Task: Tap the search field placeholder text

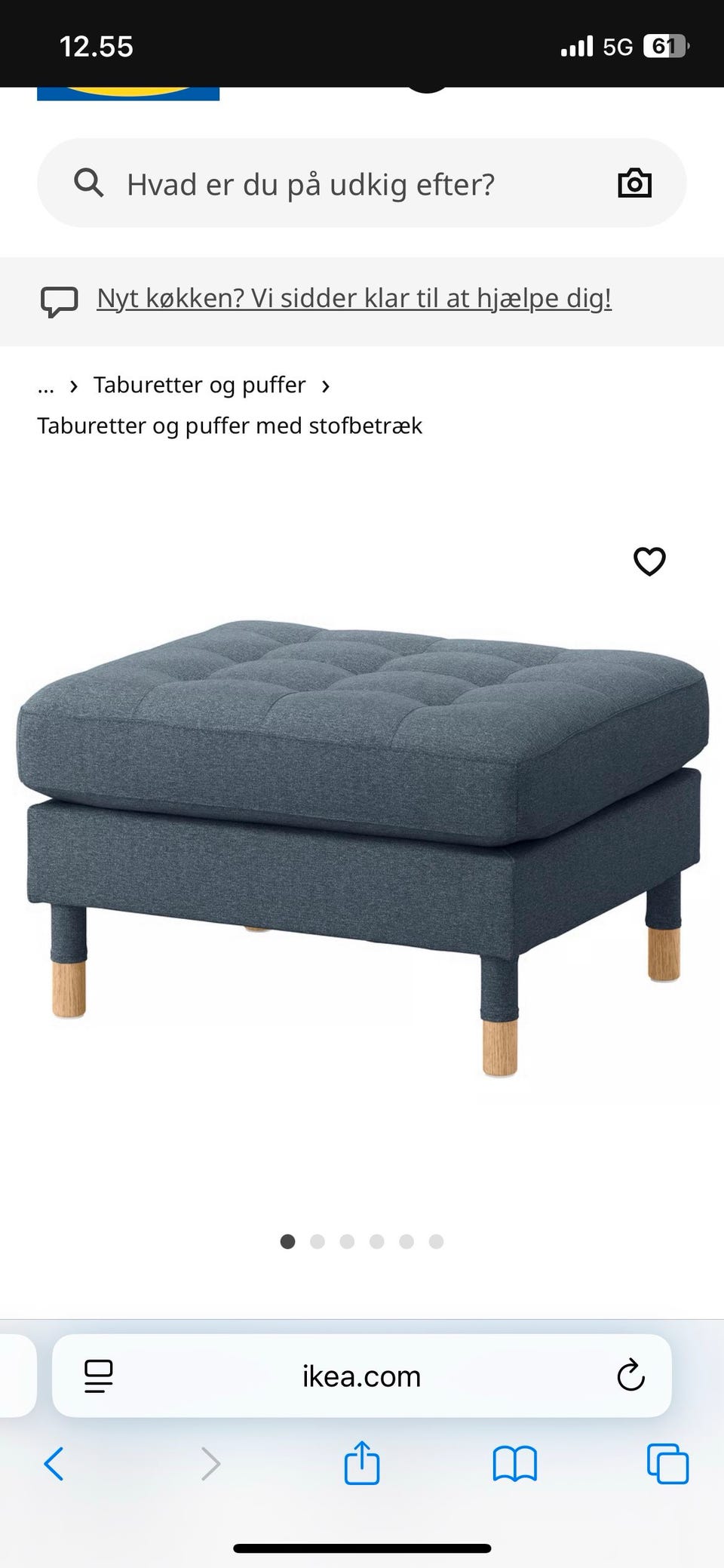Action: click(x=311, y=183)
